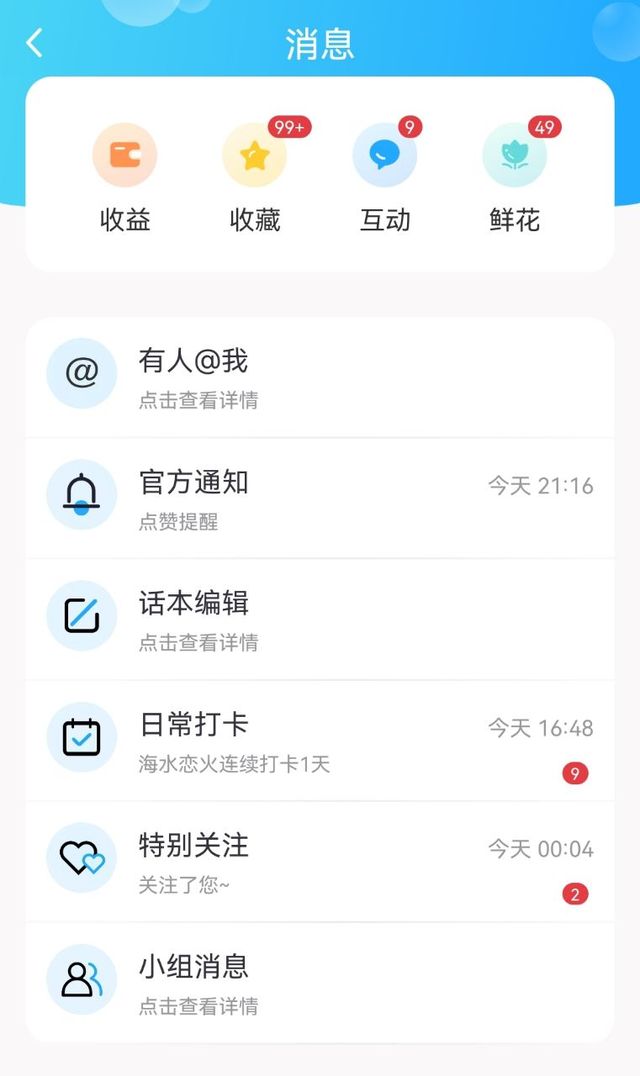Screen dimensions: 640x1076
Task: Open 日常打卡 daily check-in messages
Action: point(320,740)
